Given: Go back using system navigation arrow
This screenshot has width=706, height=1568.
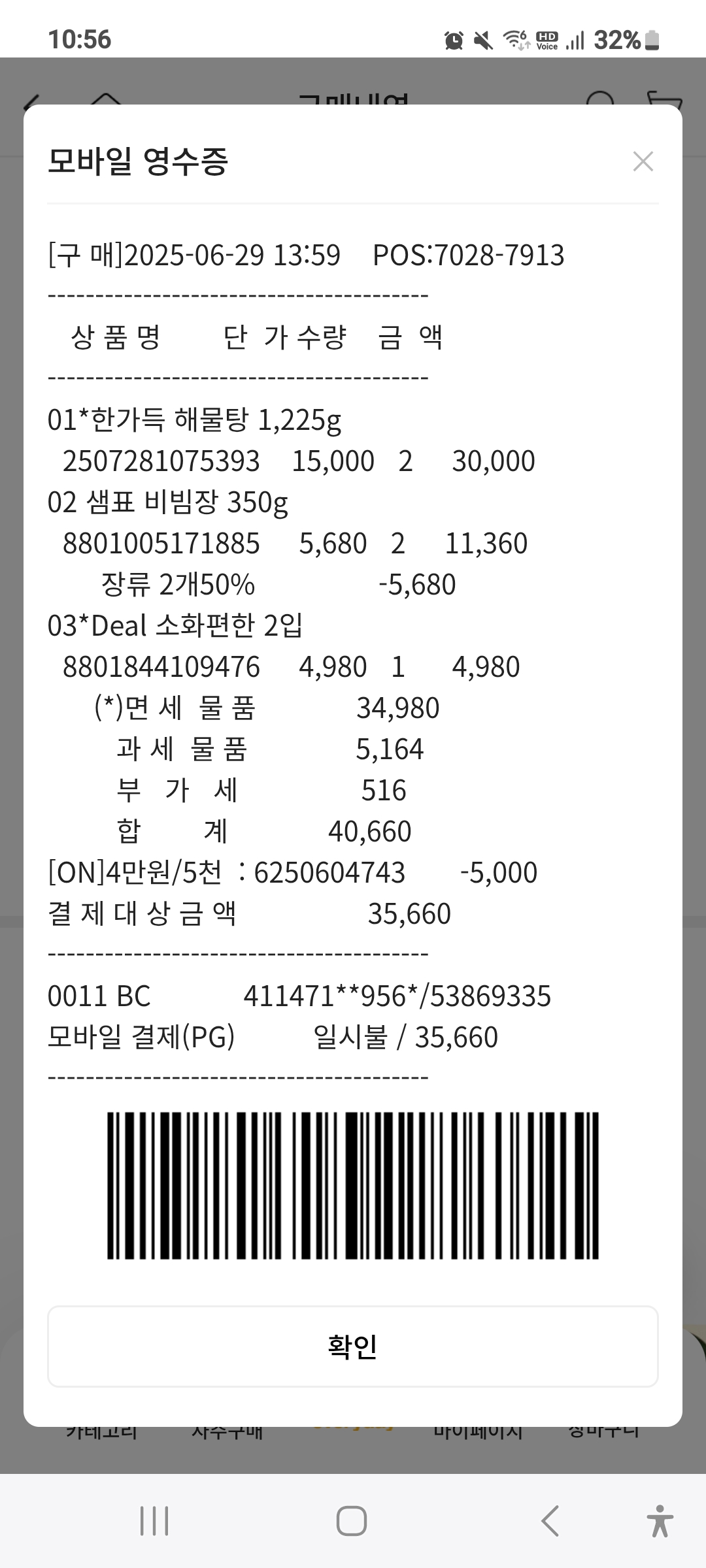Looking at the screenshot, I should (550, 1521).
